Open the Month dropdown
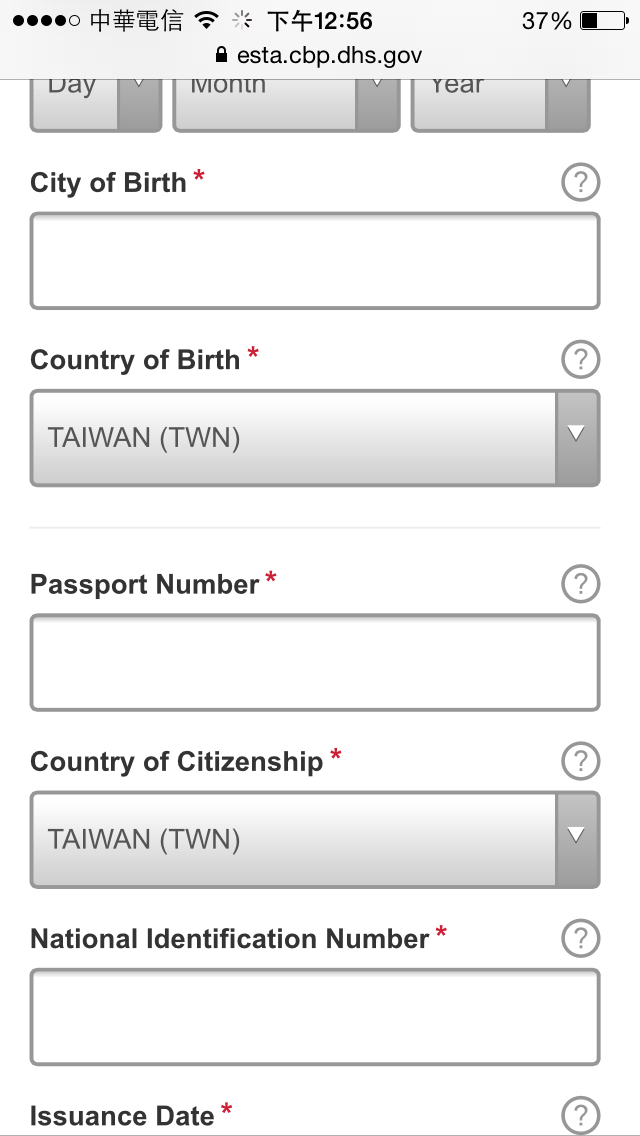 286,104
